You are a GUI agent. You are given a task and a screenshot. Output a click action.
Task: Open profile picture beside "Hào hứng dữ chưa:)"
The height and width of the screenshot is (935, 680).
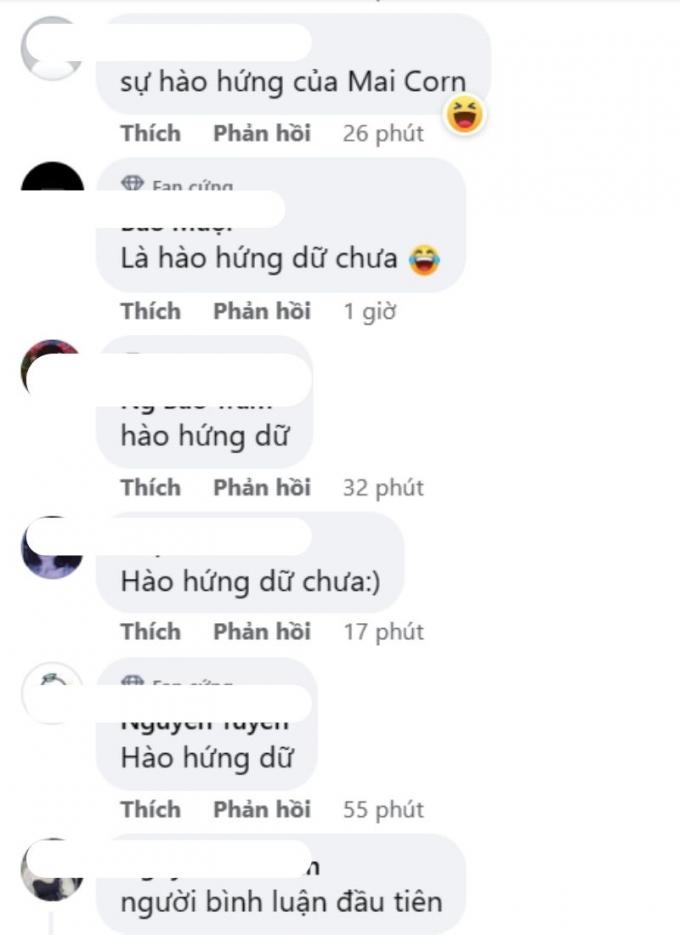coord(52,547)
